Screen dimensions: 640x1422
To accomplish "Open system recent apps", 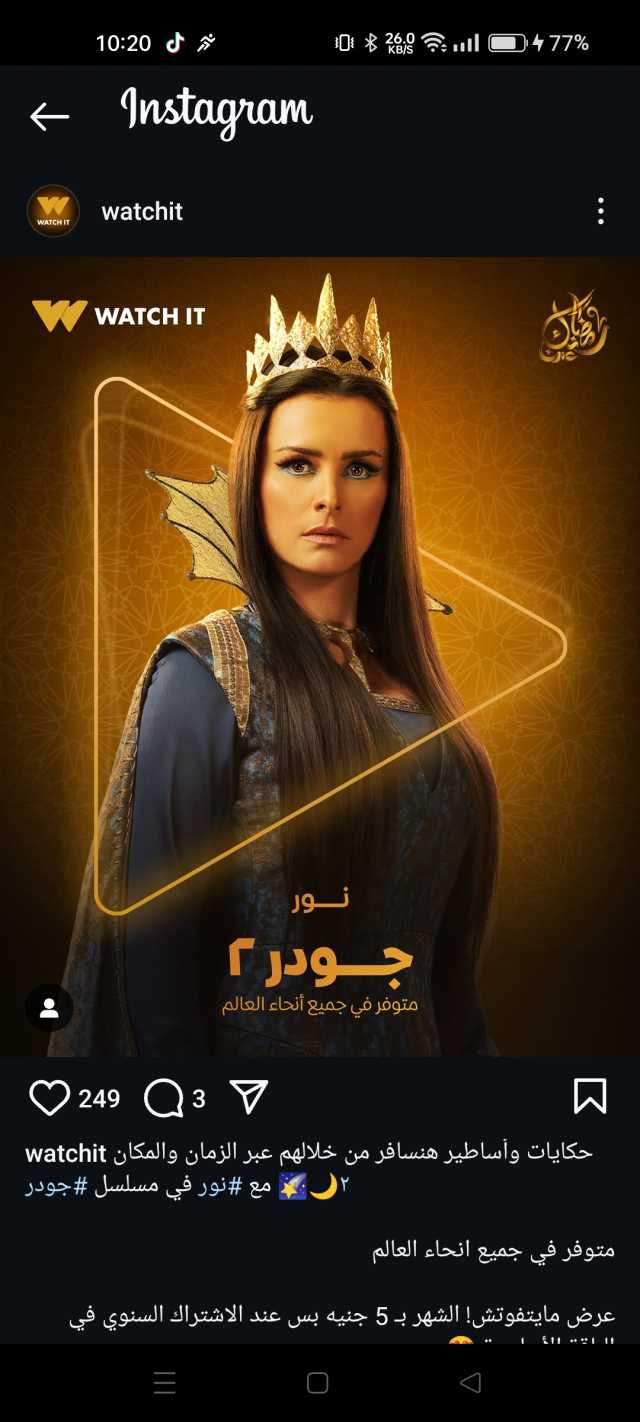I will [165, 1383].
